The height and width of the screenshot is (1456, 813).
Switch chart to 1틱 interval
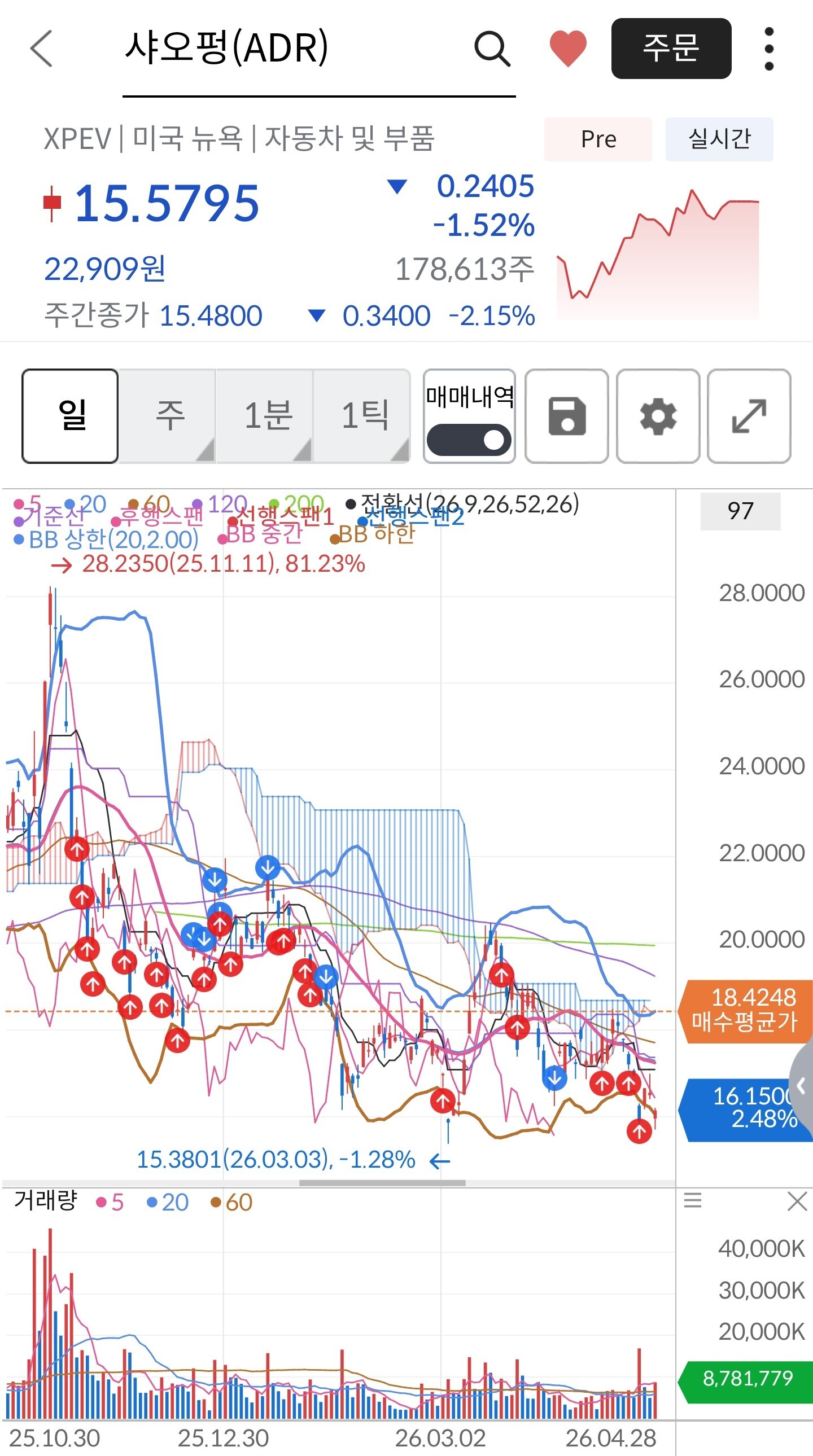(x=362, y=416)
